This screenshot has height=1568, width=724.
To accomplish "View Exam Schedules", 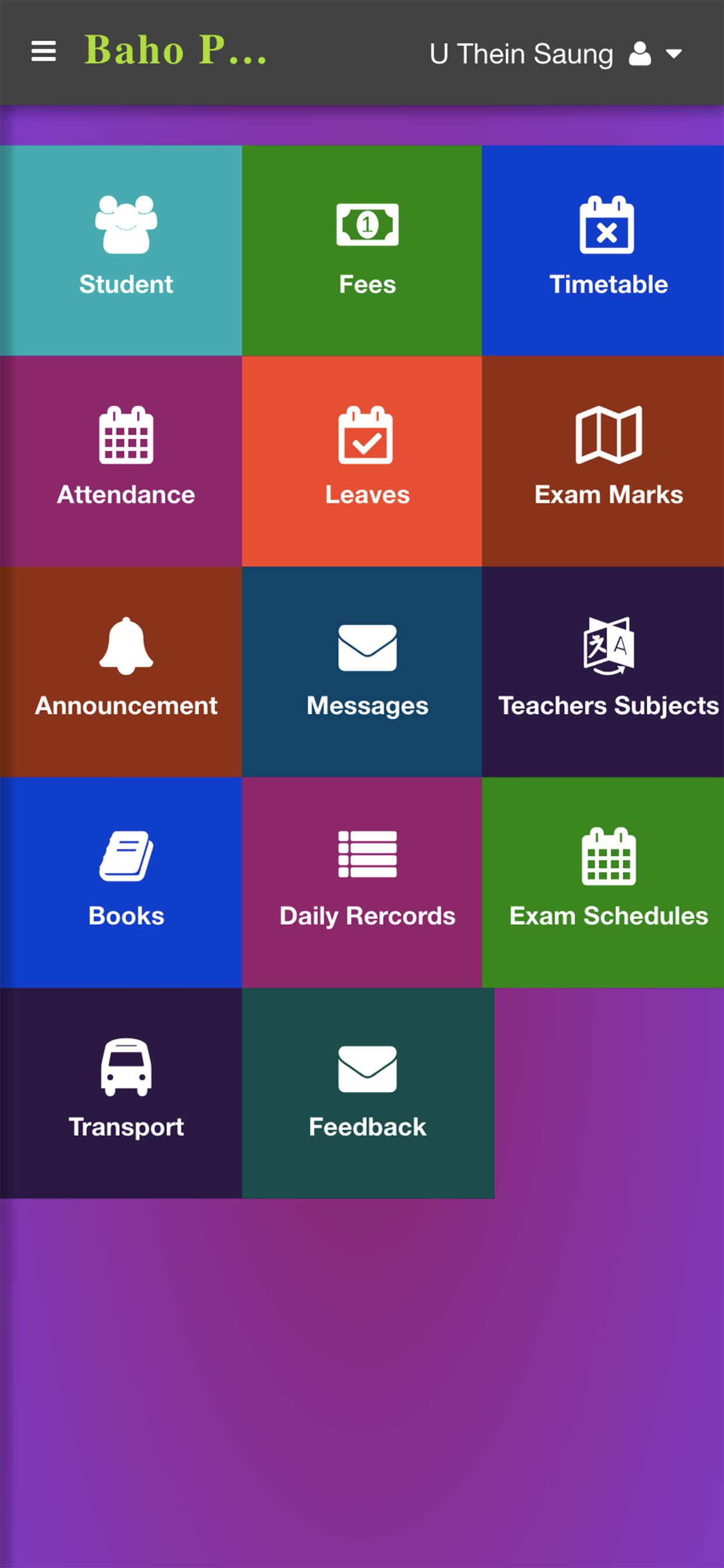I will coord(603,882).
